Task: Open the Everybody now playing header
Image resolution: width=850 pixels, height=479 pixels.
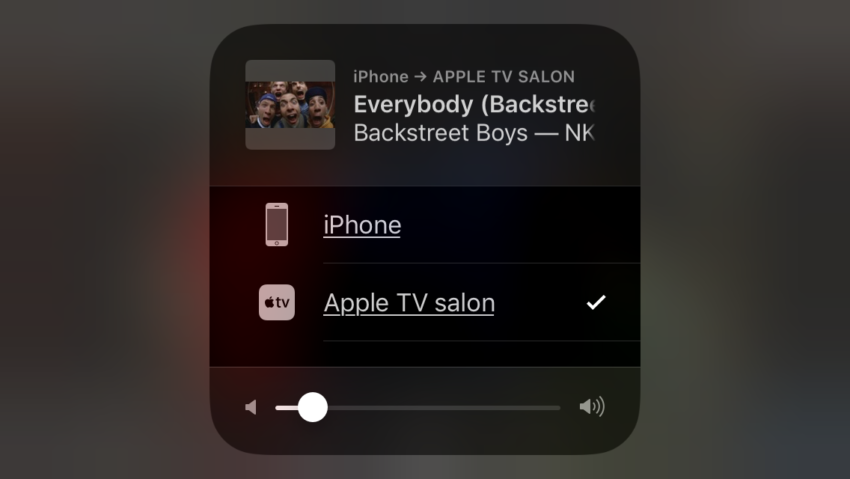Action: coord(473,105)
